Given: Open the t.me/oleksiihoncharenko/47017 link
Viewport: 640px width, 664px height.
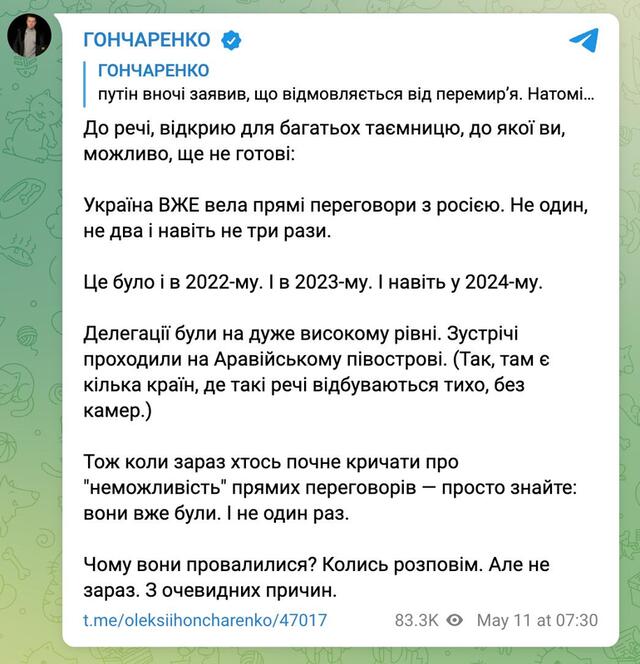Looking at the screenshot, I should pos(205,620).
